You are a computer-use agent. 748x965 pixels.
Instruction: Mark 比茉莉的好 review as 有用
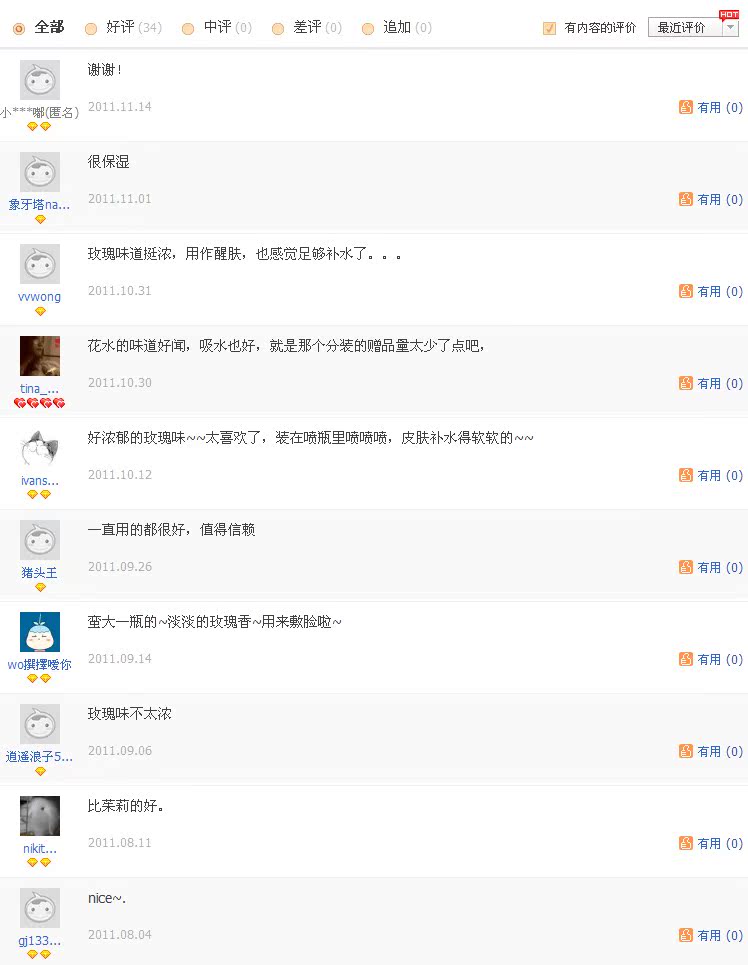tap(710, 843)
